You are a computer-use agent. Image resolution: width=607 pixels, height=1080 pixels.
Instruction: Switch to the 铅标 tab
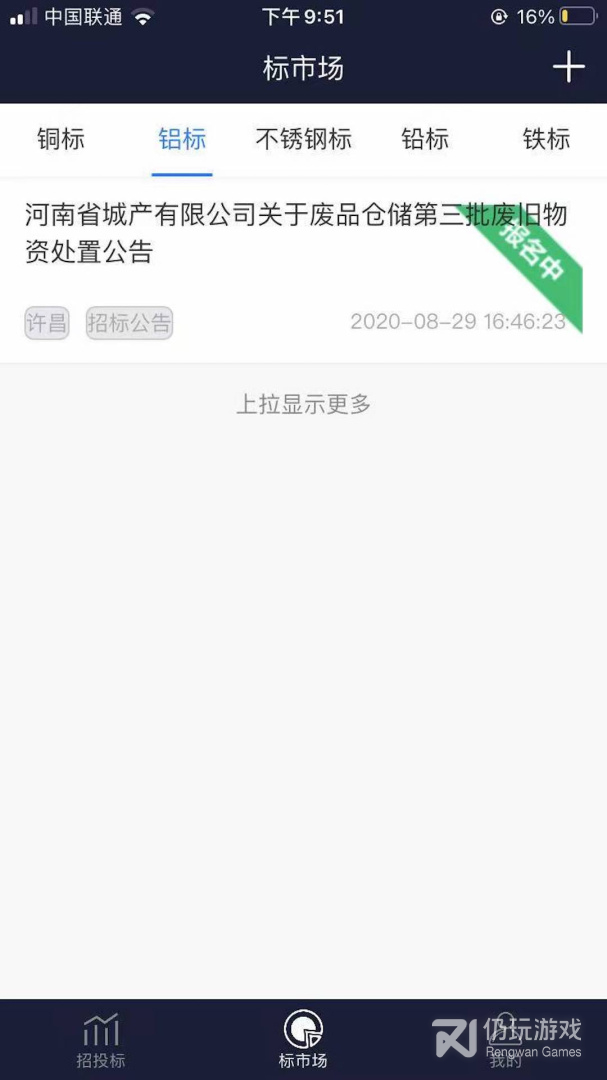point(425,140)
